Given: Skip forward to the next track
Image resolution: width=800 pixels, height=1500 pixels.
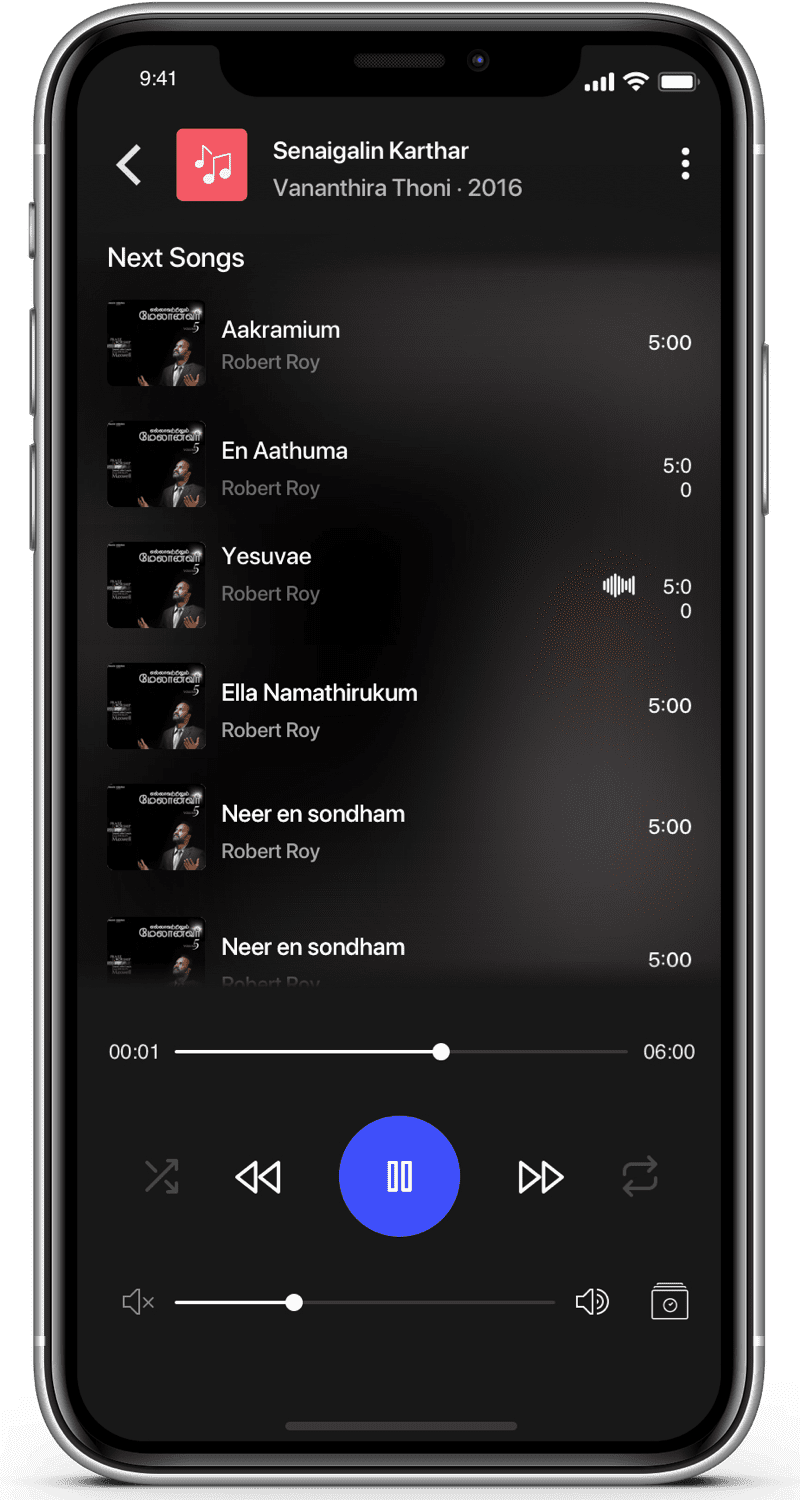Looking at the screenshot, I should point(541,1177).
